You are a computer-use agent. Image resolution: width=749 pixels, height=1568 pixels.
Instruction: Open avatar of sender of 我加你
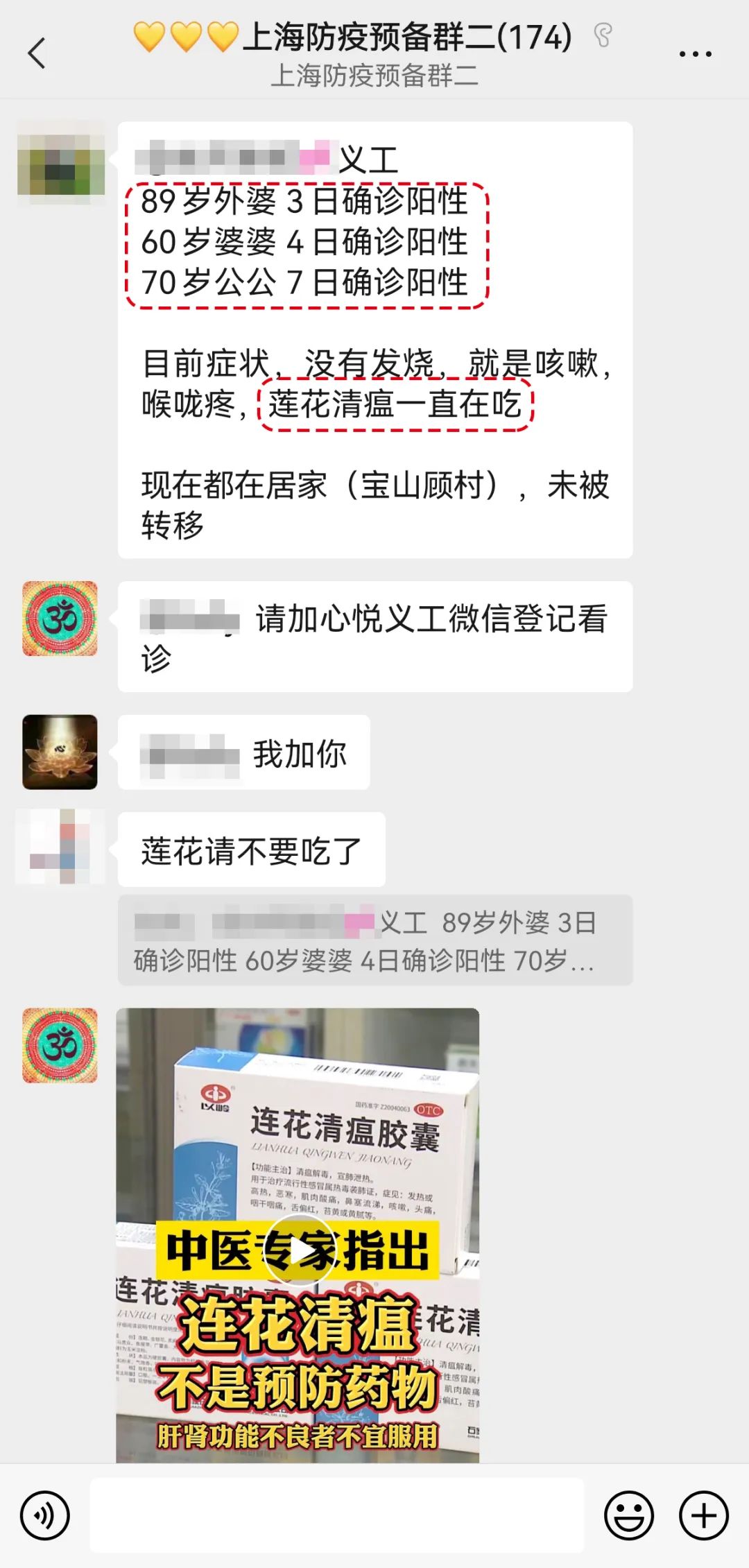click(x=60, y=752)
